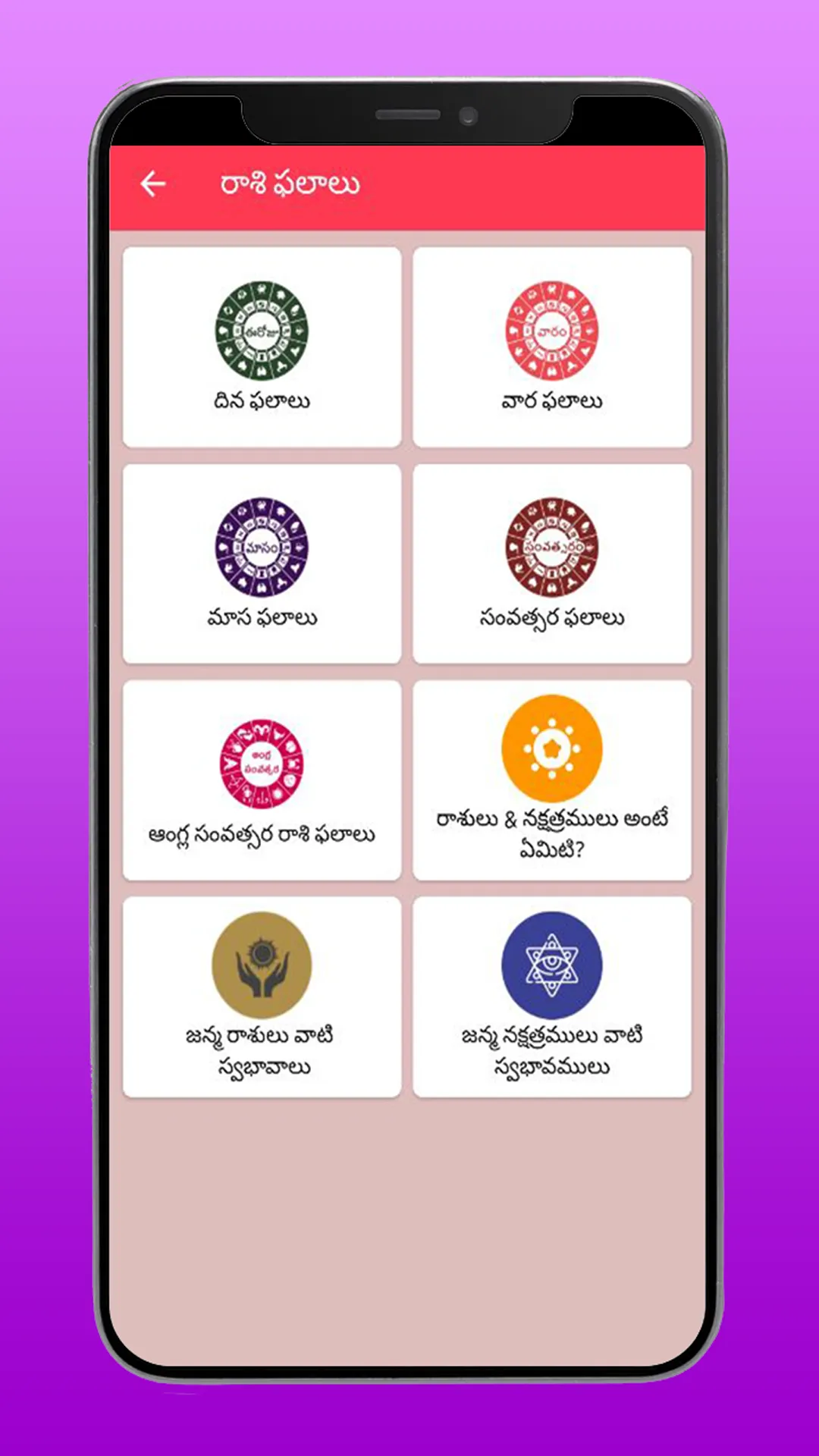This screenshot has height=1456, width=819.
Task: Select the pink English year zodiac wheel icon
Action: (262, 762)
